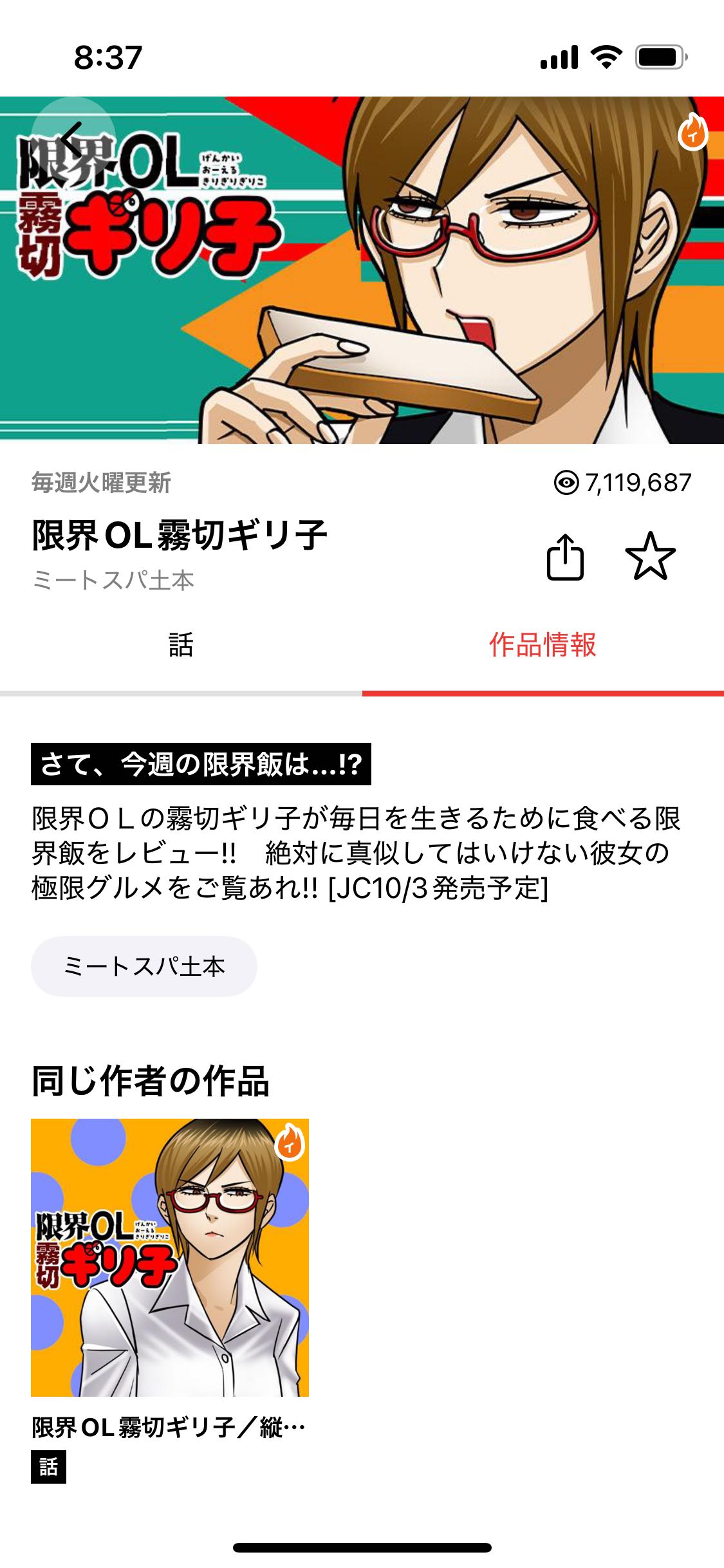Open 限界OL霧切ギリ子／縦… related work
The image size is (724, 1568).
(x=170, y=1300)
